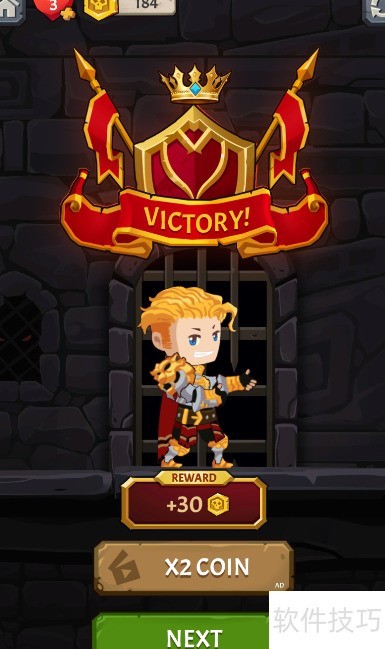Continue with the NEXT button

pyautogui.click(x=181, y=631)
